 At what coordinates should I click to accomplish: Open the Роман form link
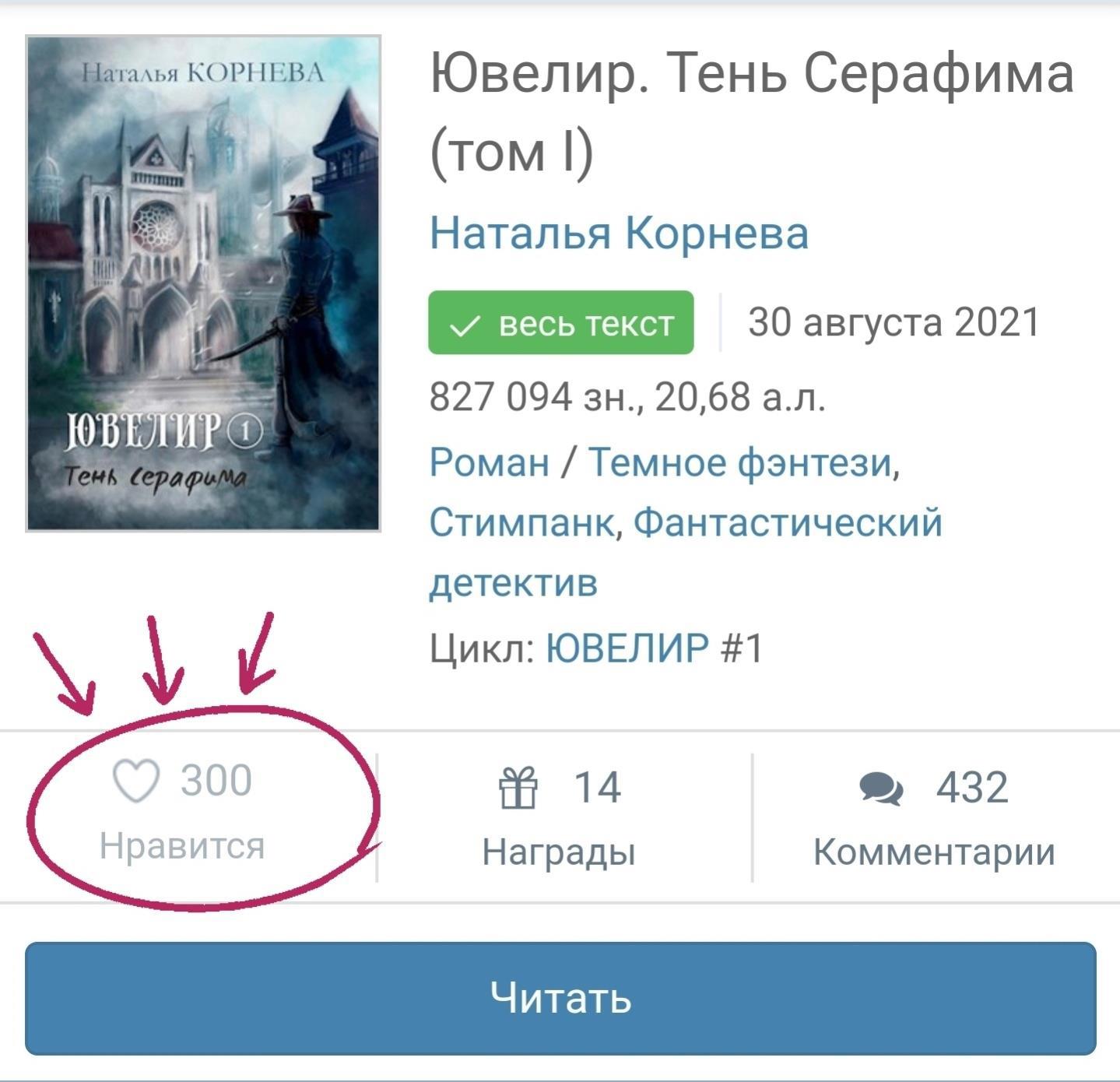[489, 462]
